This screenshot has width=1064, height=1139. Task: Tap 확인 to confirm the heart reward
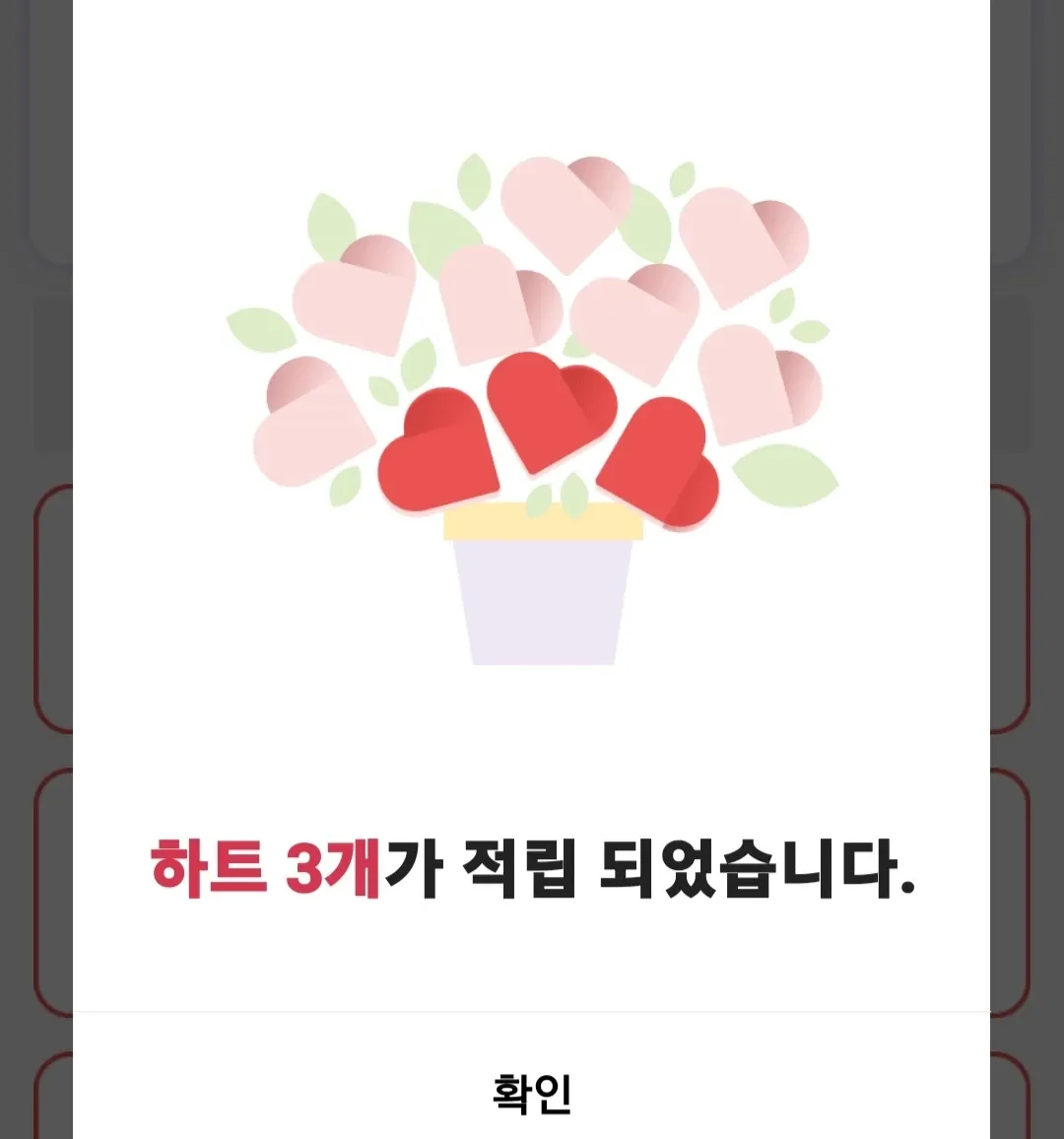pyautogui.click(x=532, y=1092)
